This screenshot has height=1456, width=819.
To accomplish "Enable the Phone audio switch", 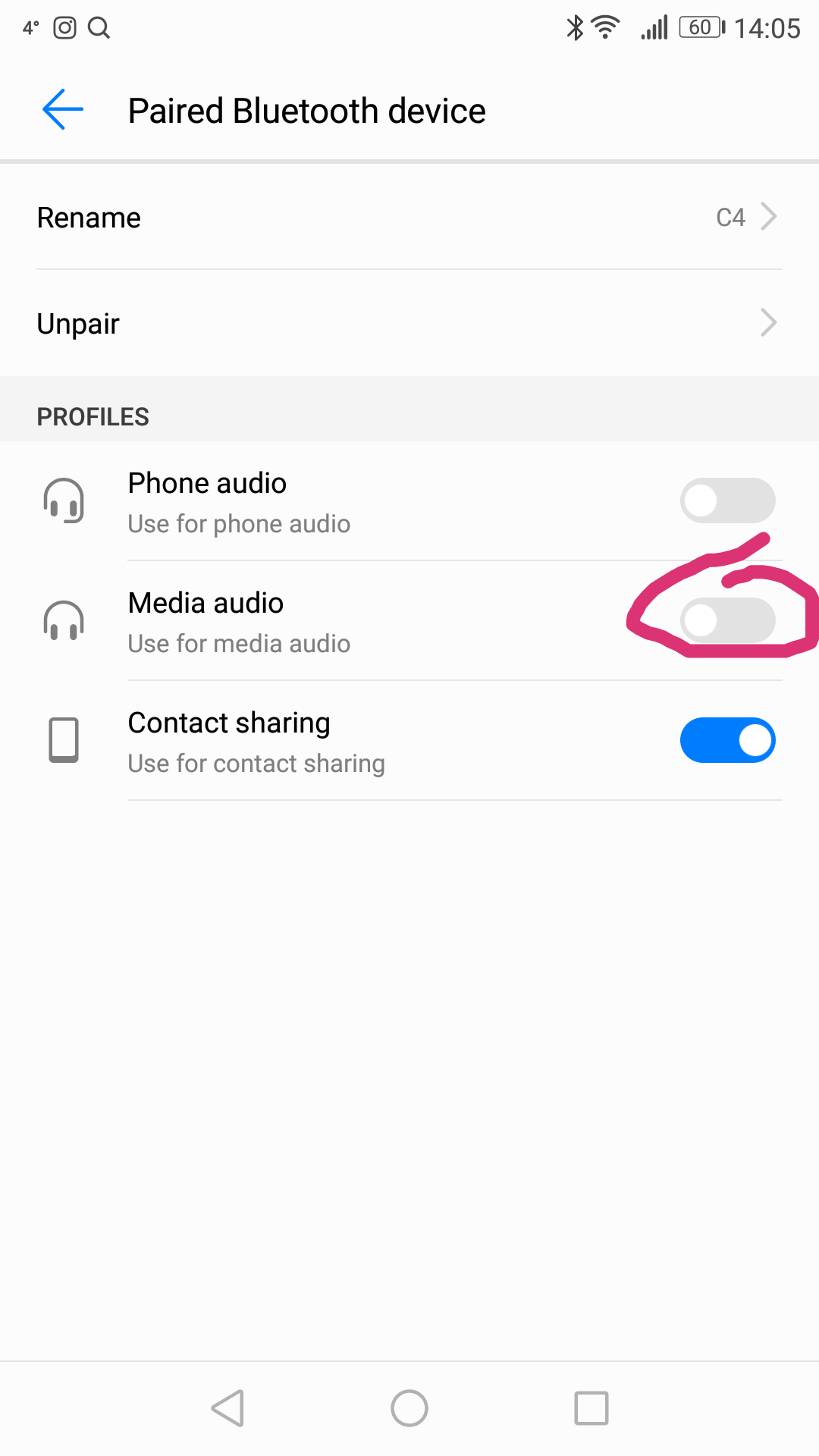I will pyautogui.click(x=727, y=500).
